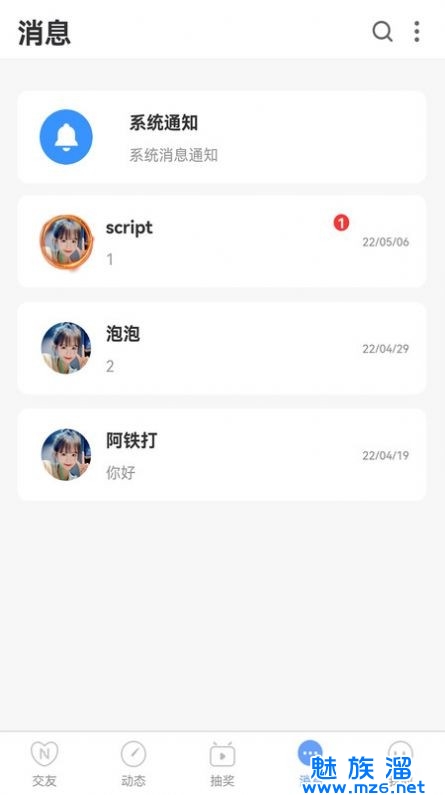Open the chat with 泡泡
The height and width of the screenshot is (795, 445).
(x=222, y=348)
